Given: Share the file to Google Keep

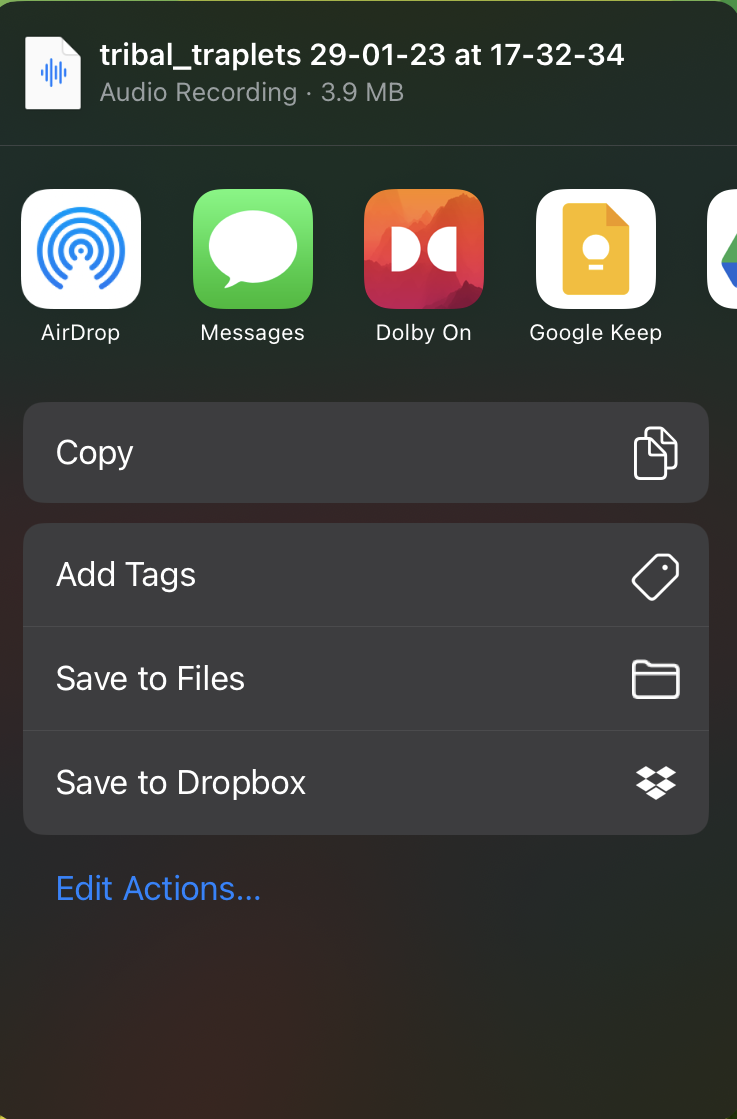Looking at the screenshot, I should pos(596,249).
